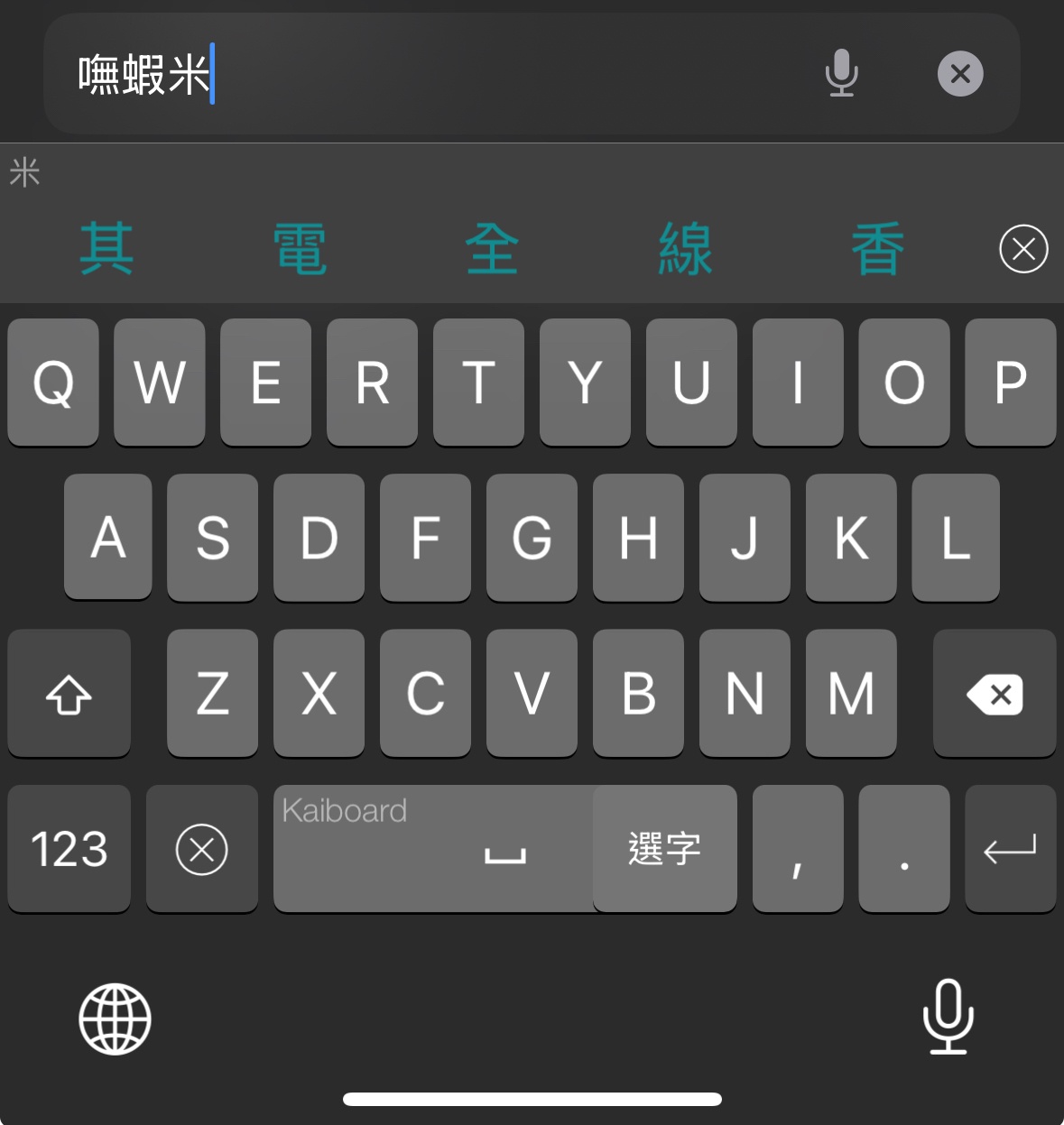Hit the backspace key

coord(995,694)
